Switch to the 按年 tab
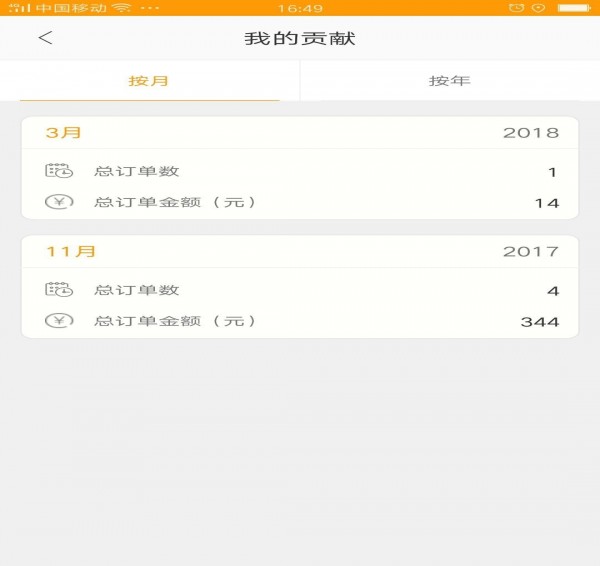The height and width of the screenshot is (566, 600). (449, 81)
